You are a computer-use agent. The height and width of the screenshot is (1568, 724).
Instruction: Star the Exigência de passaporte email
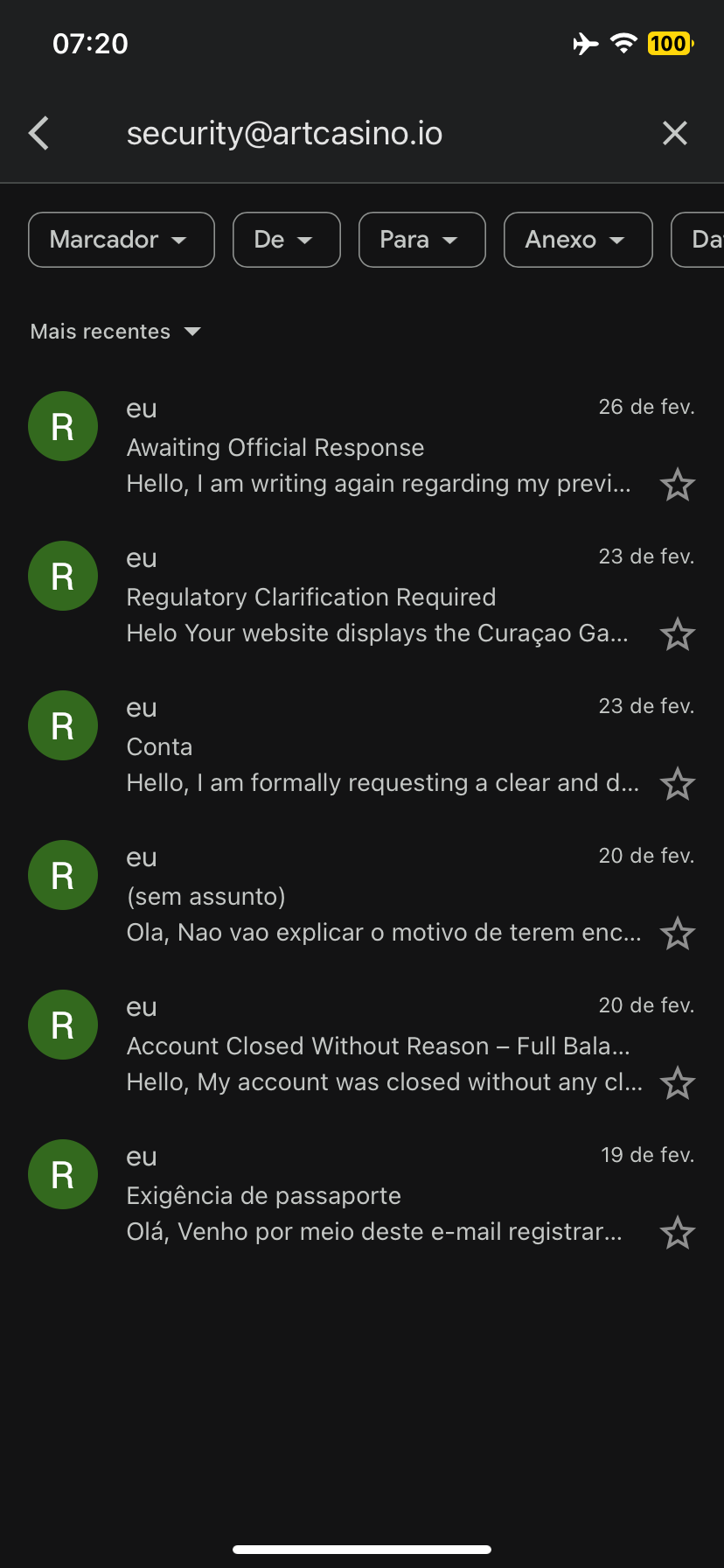click(x=677, y=1233)
